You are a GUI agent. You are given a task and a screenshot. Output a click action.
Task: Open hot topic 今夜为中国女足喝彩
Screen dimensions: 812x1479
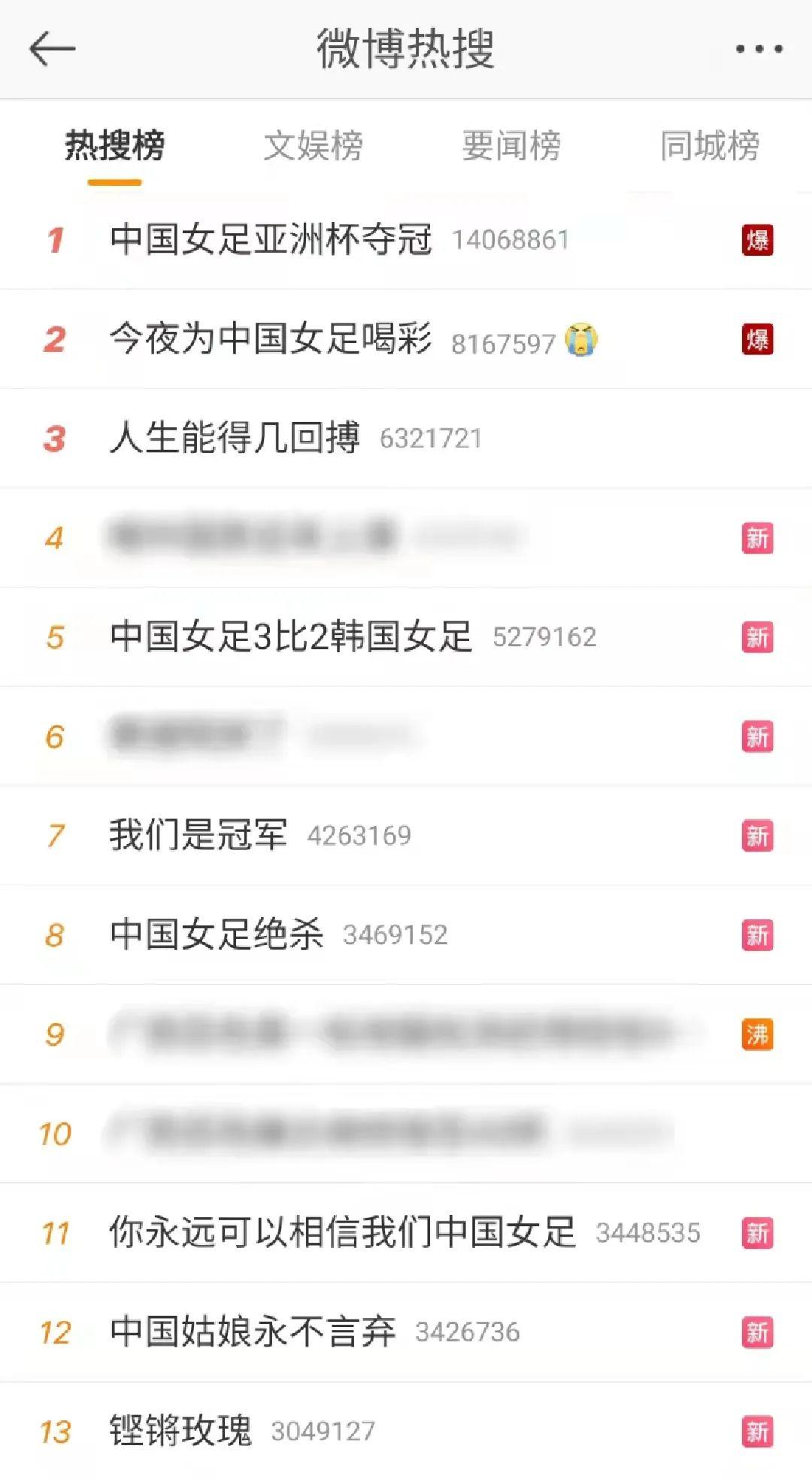[271, 339]
